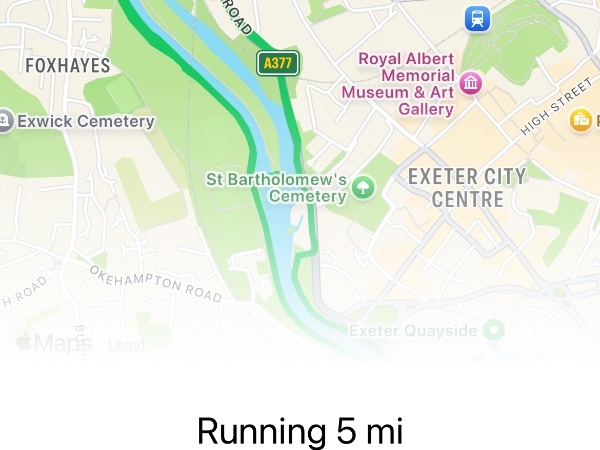
Task: Open the Legal link on the map
Action: point(126,345)
